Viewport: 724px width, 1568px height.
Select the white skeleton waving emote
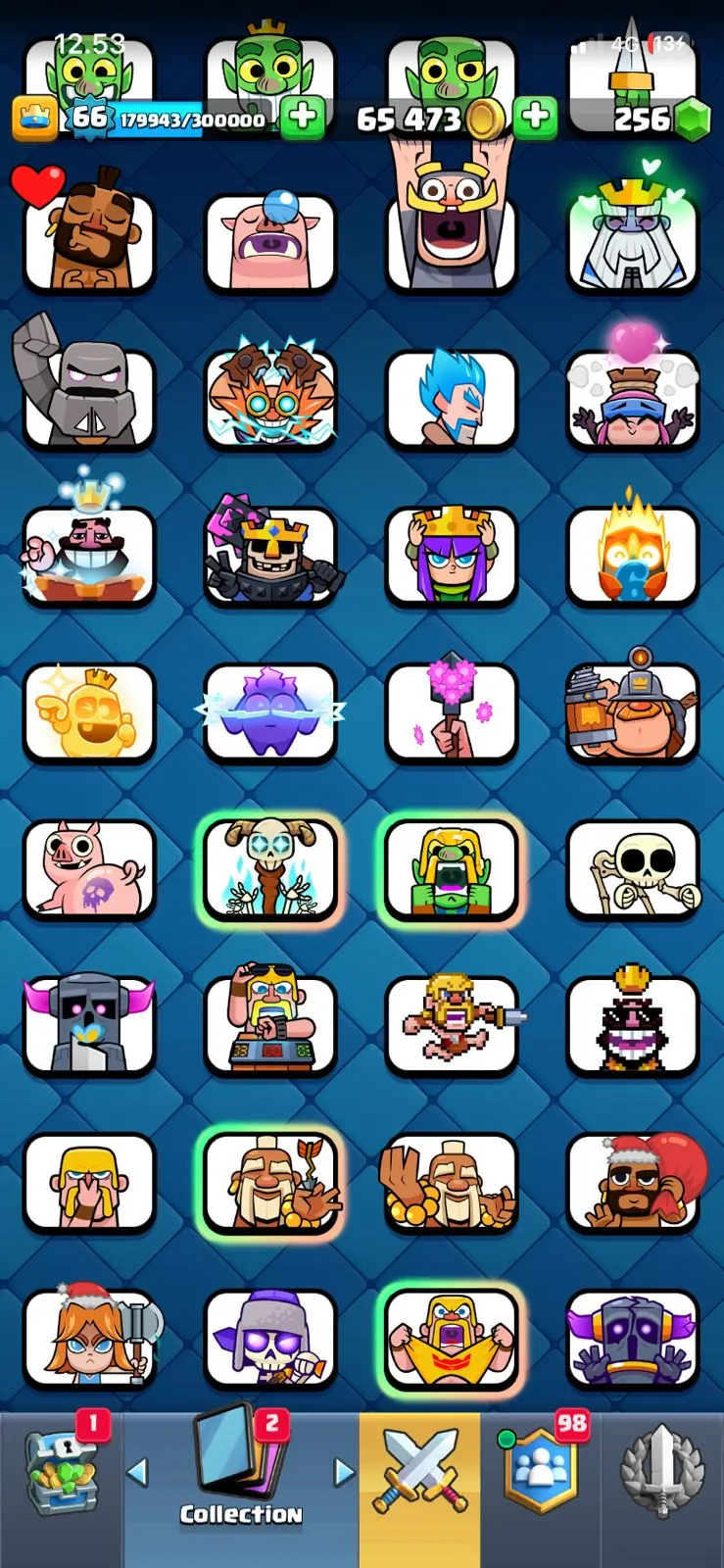633,869
